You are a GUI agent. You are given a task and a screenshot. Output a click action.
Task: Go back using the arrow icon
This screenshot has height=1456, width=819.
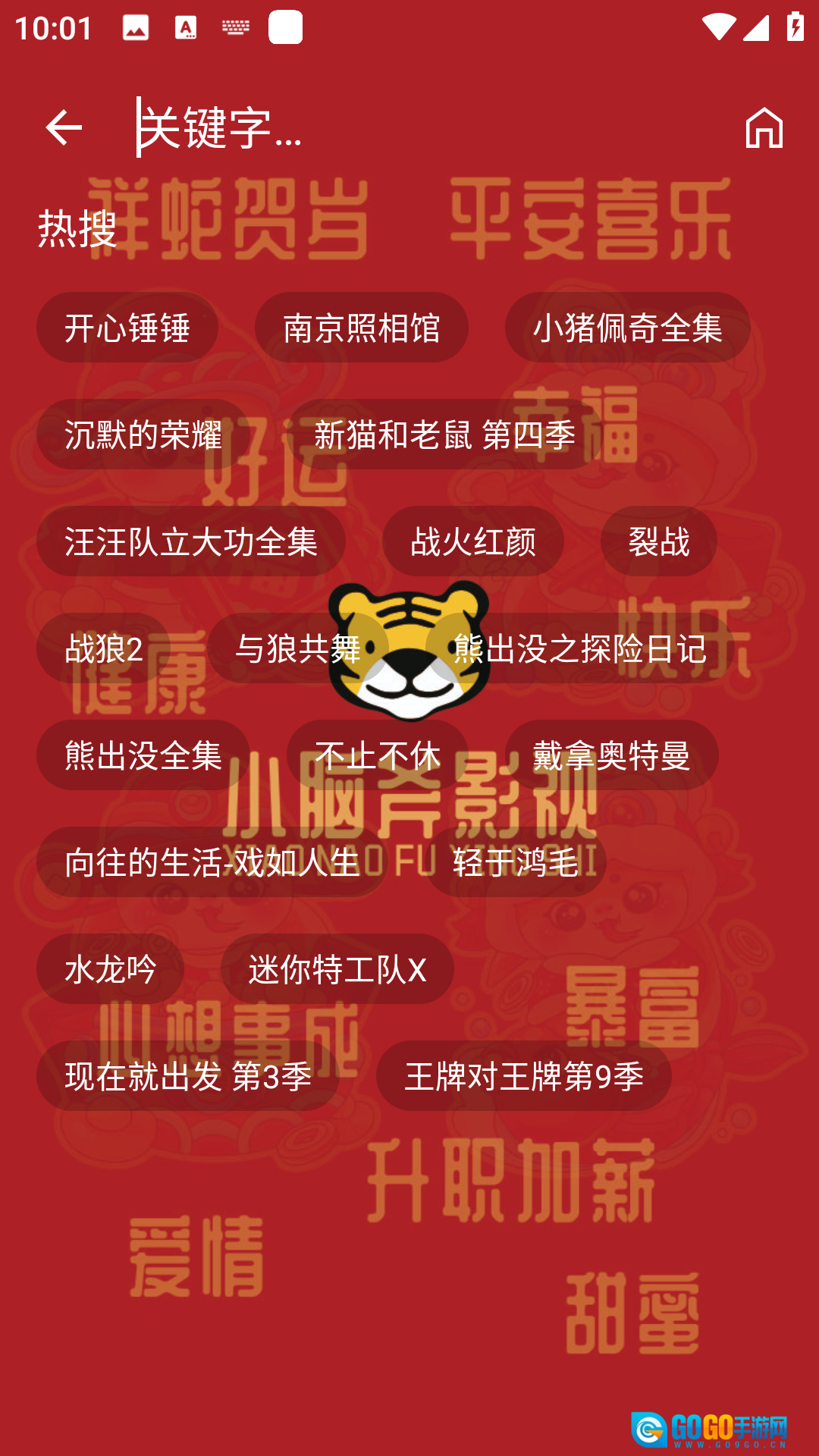(x=64, y=127)
